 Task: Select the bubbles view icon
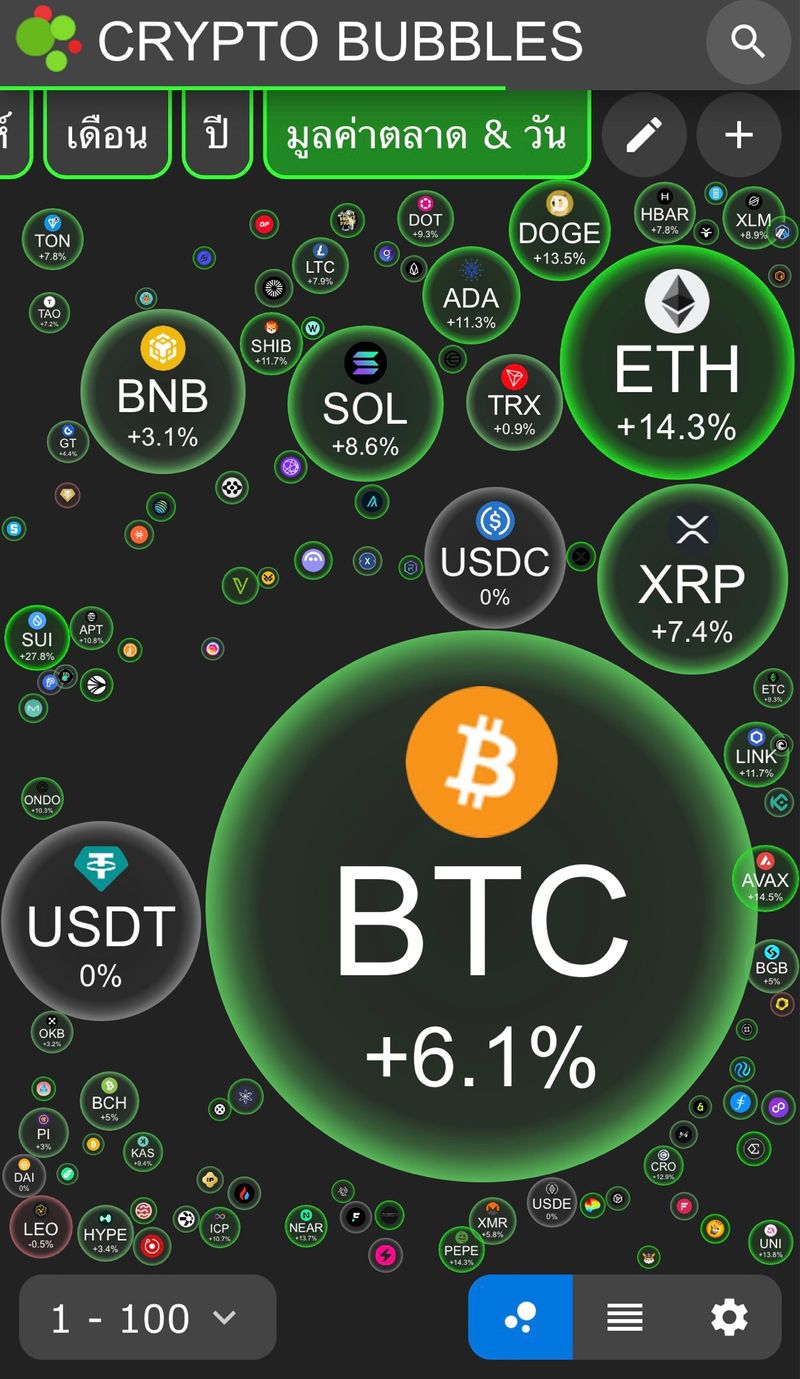pyautogui.click(x=520, y=1317)
